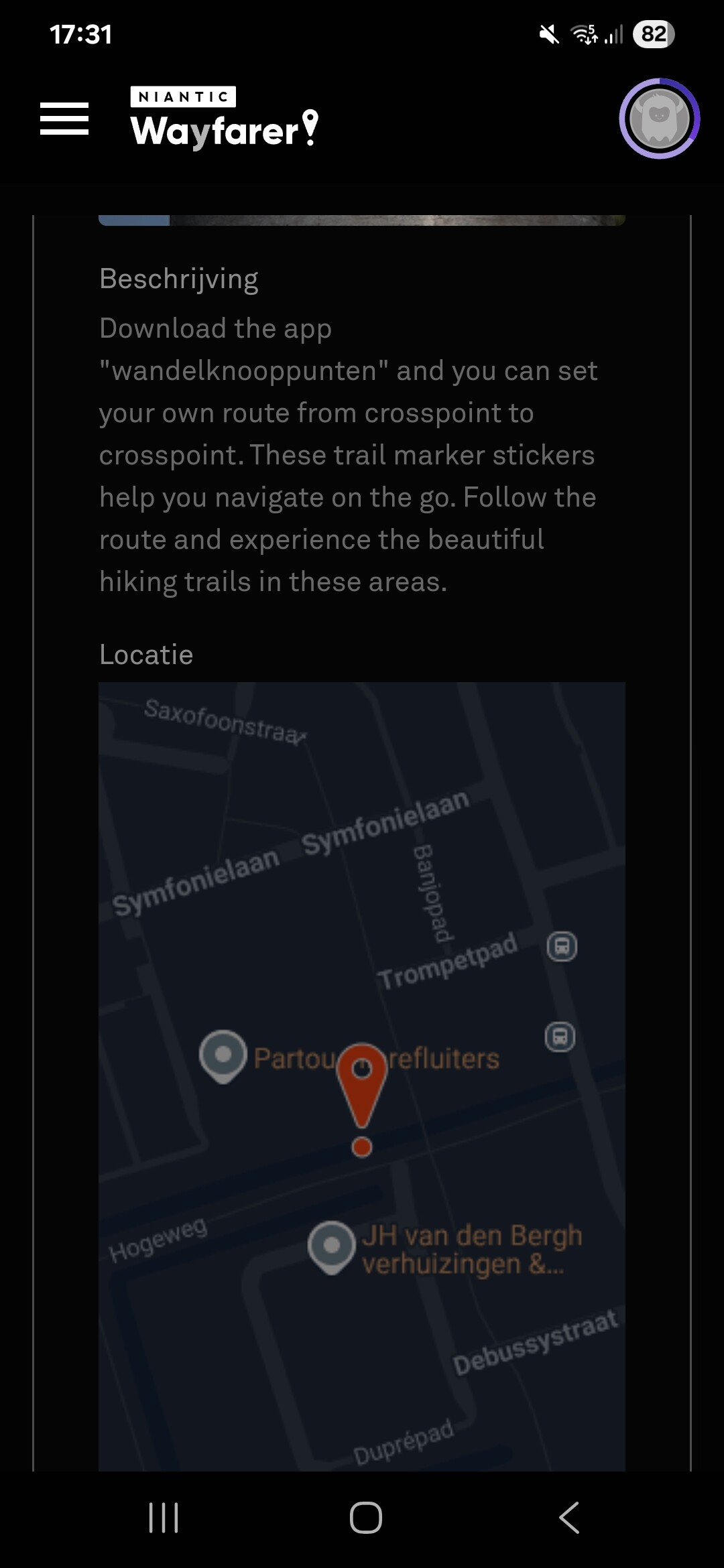Select the Partoutrefluiters place marker

(x=223, y=1057)
